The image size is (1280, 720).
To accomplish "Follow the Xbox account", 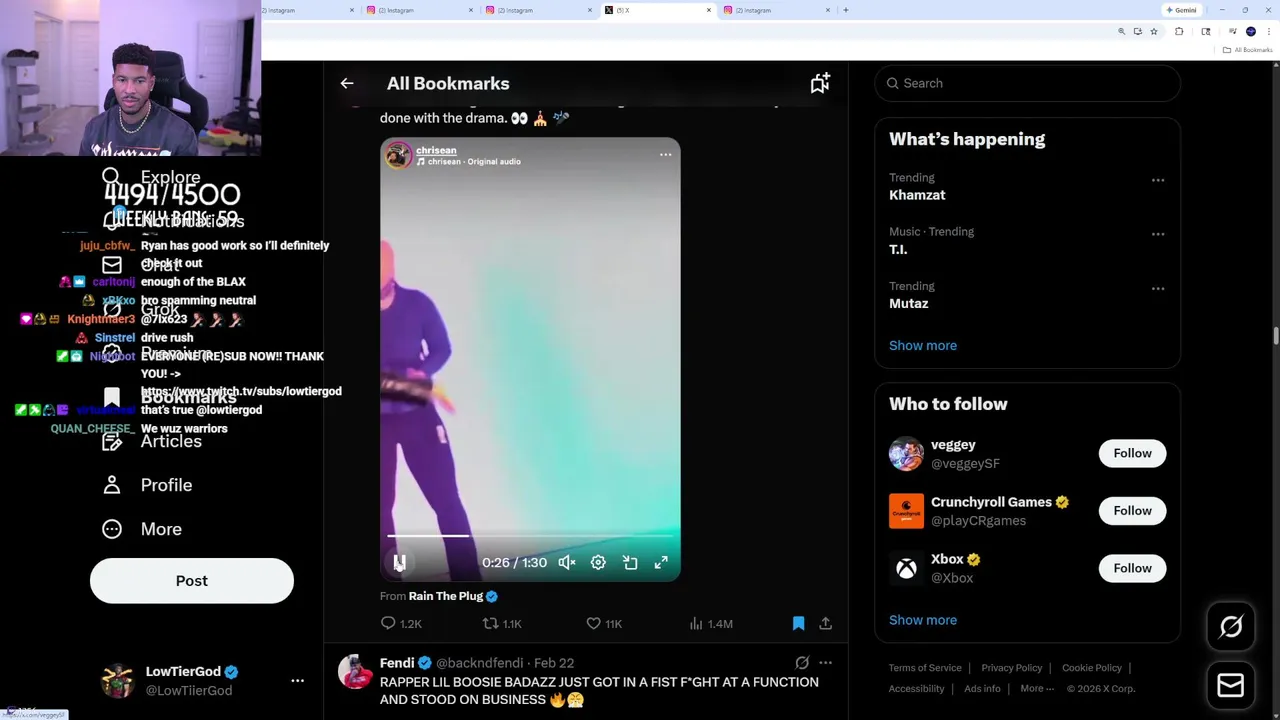I will 1132,568.
